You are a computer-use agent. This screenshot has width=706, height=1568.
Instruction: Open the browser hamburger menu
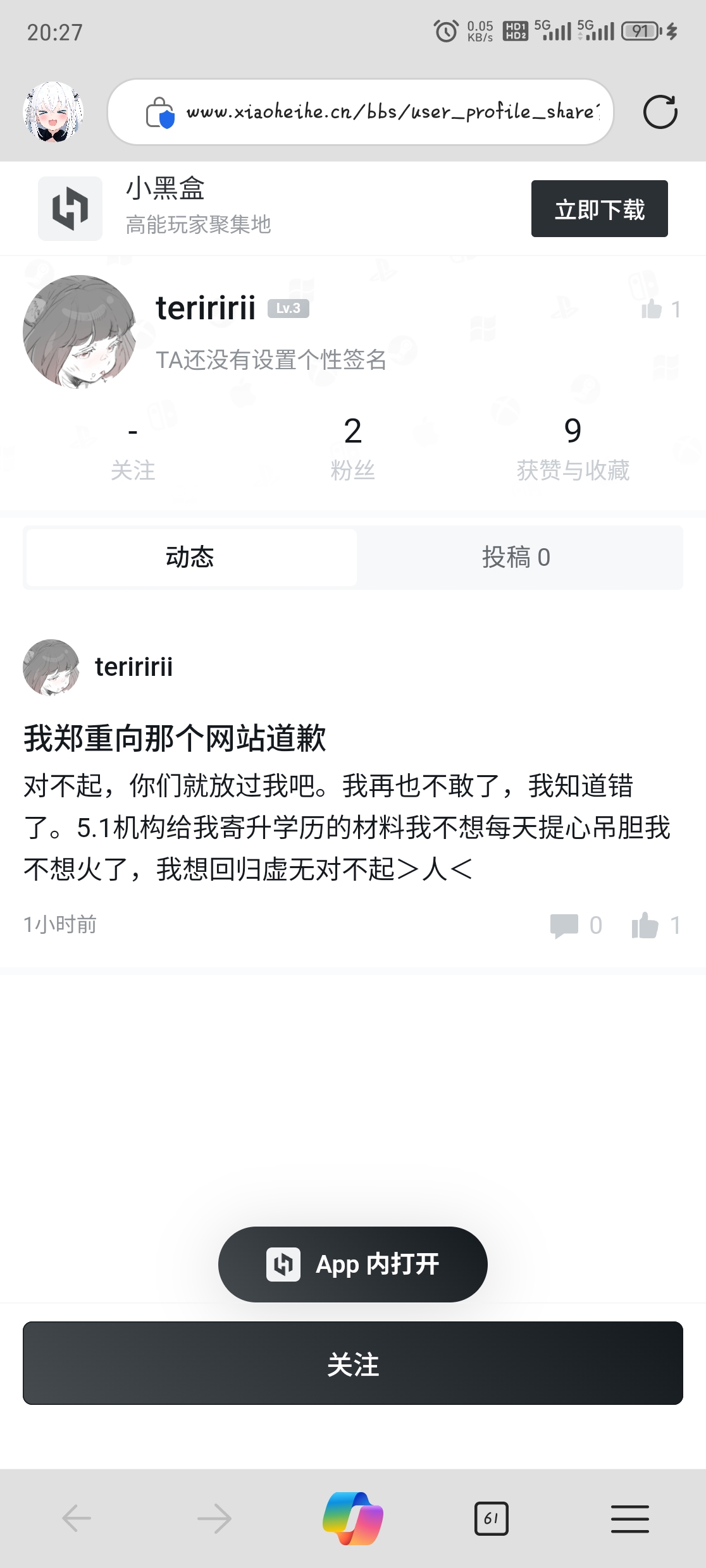click(629, 1519)
